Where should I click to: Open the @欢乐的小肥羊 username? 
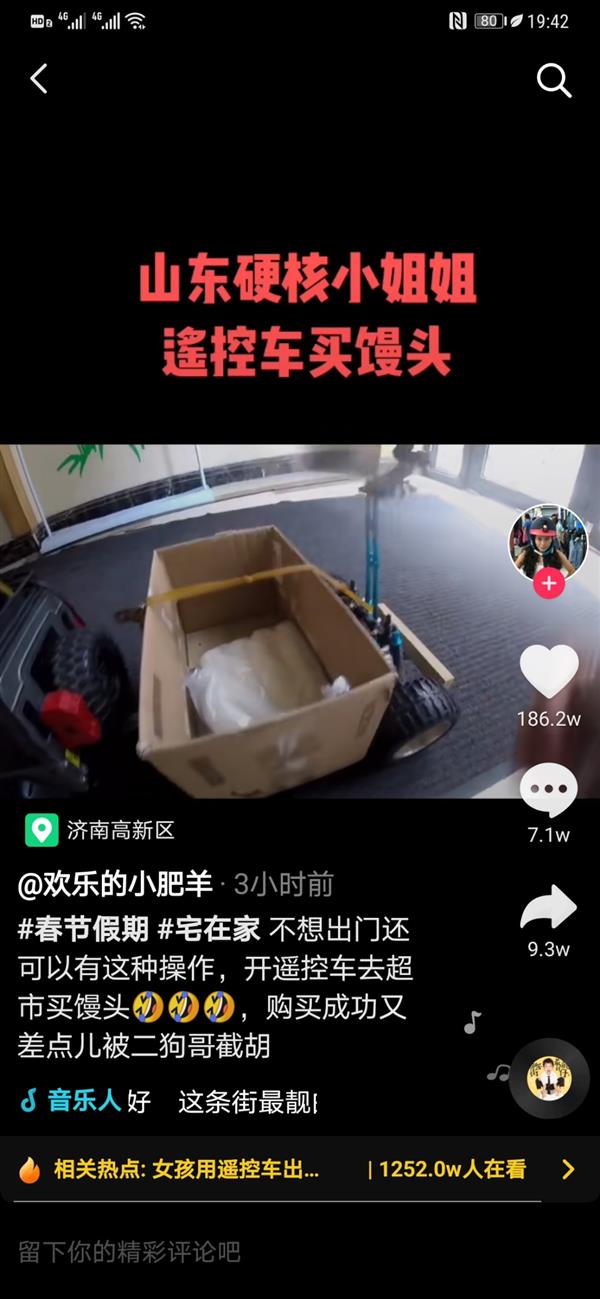click(115, 884)
